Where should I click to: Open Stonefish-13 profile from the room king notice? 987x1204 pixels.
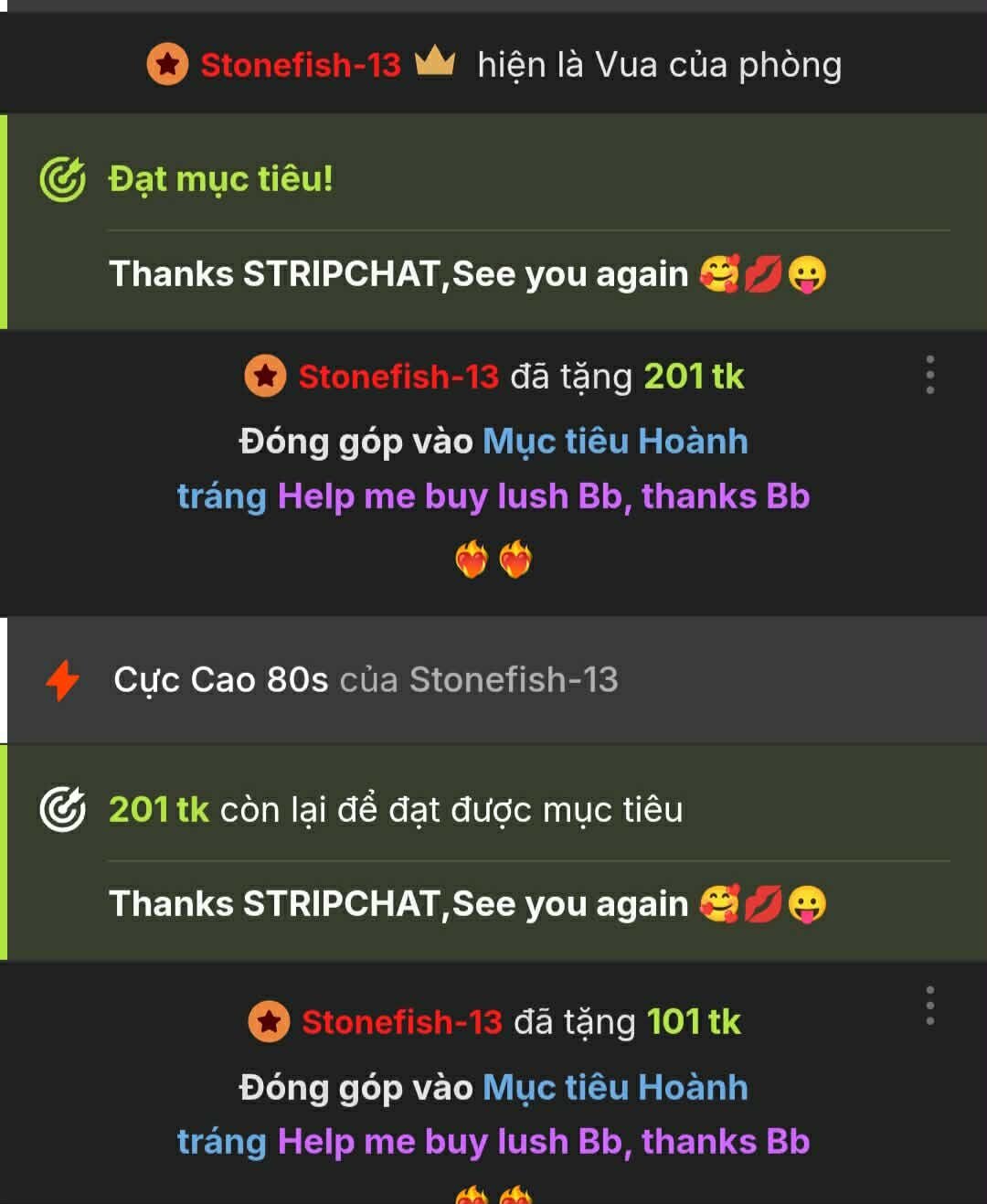(300, 65)
